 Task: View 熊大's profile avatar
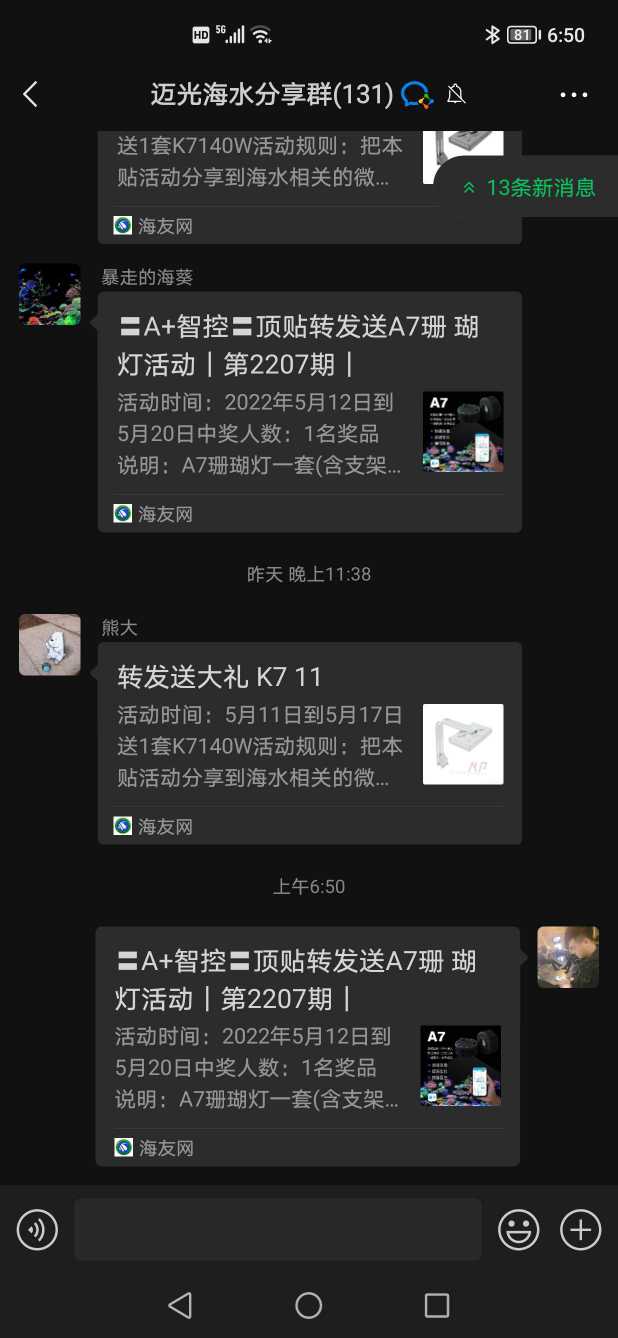[x=50, y=645]
